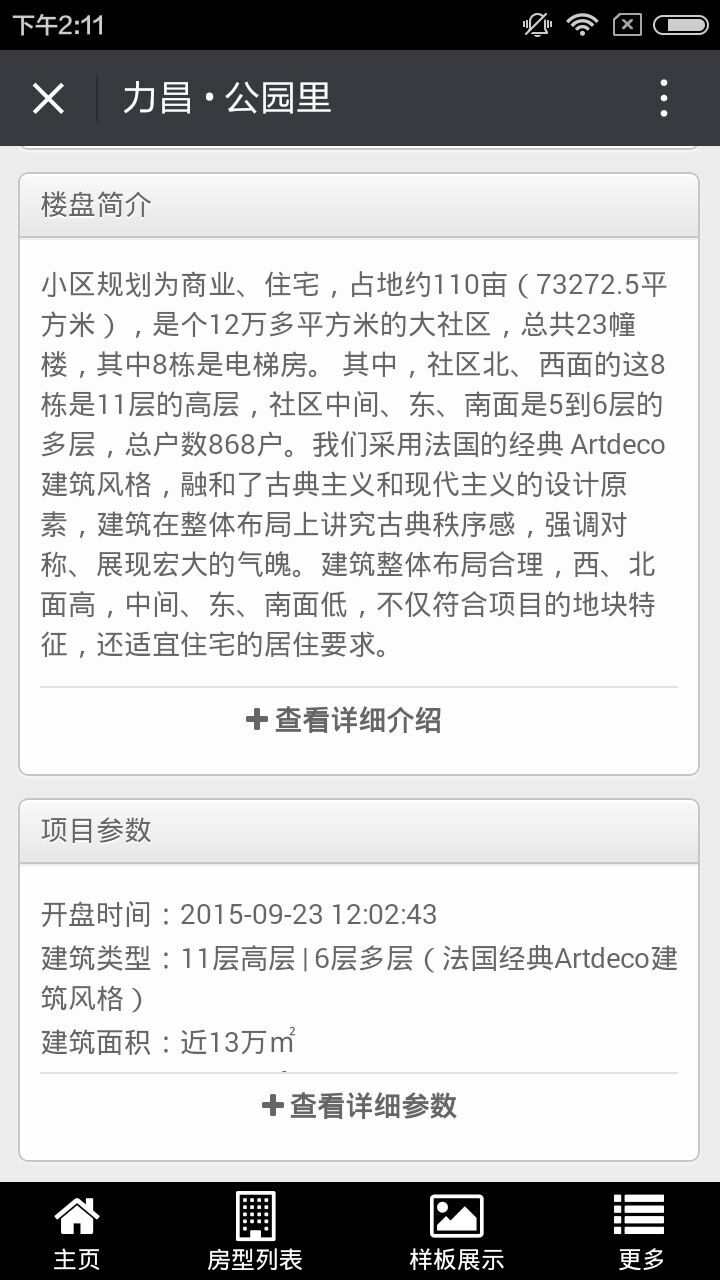This screenshot has height=1280, width=720.
Task: Switch to the 房型列表 tab
Action: (255, 1231)
